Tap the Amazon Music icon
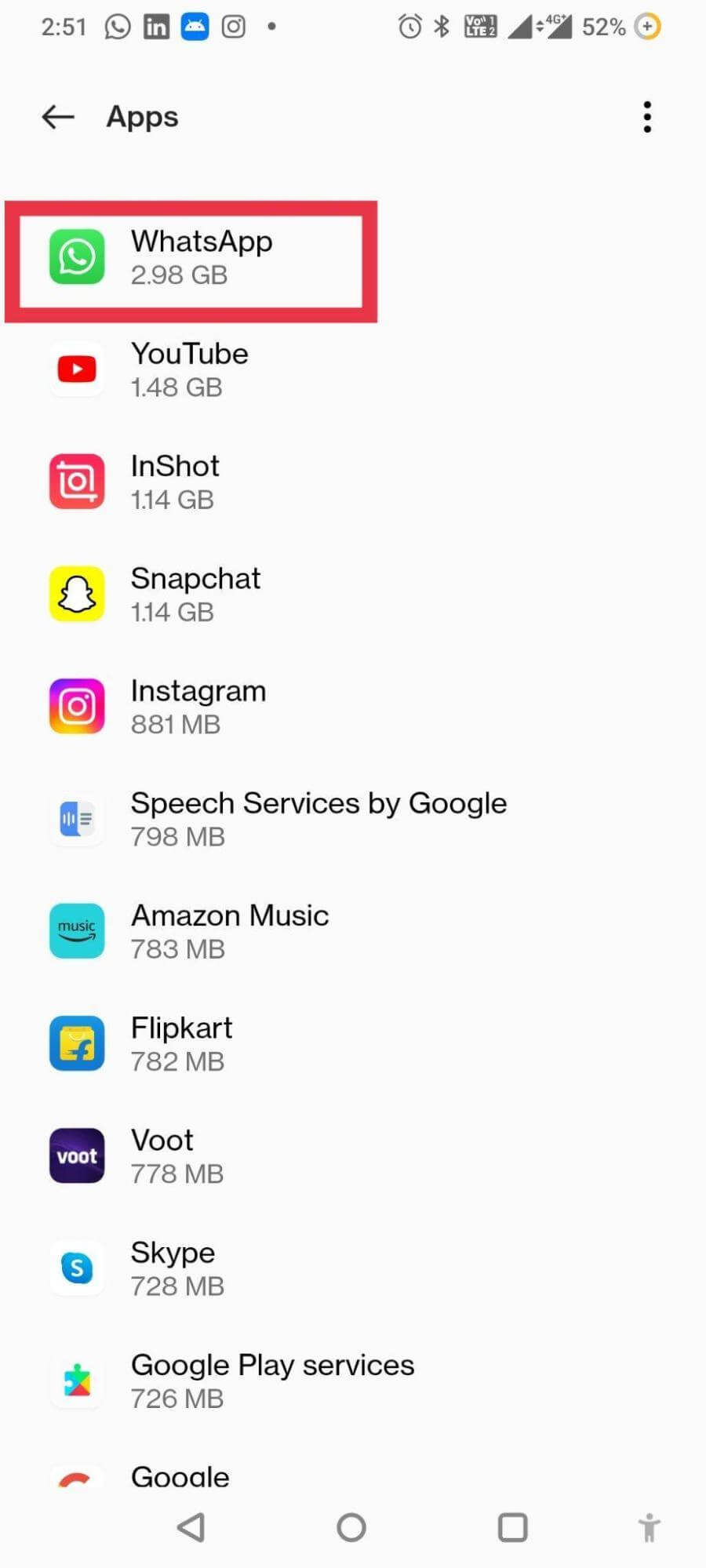The width and height of the screenshot is (706, 1568). coord(76,931)
